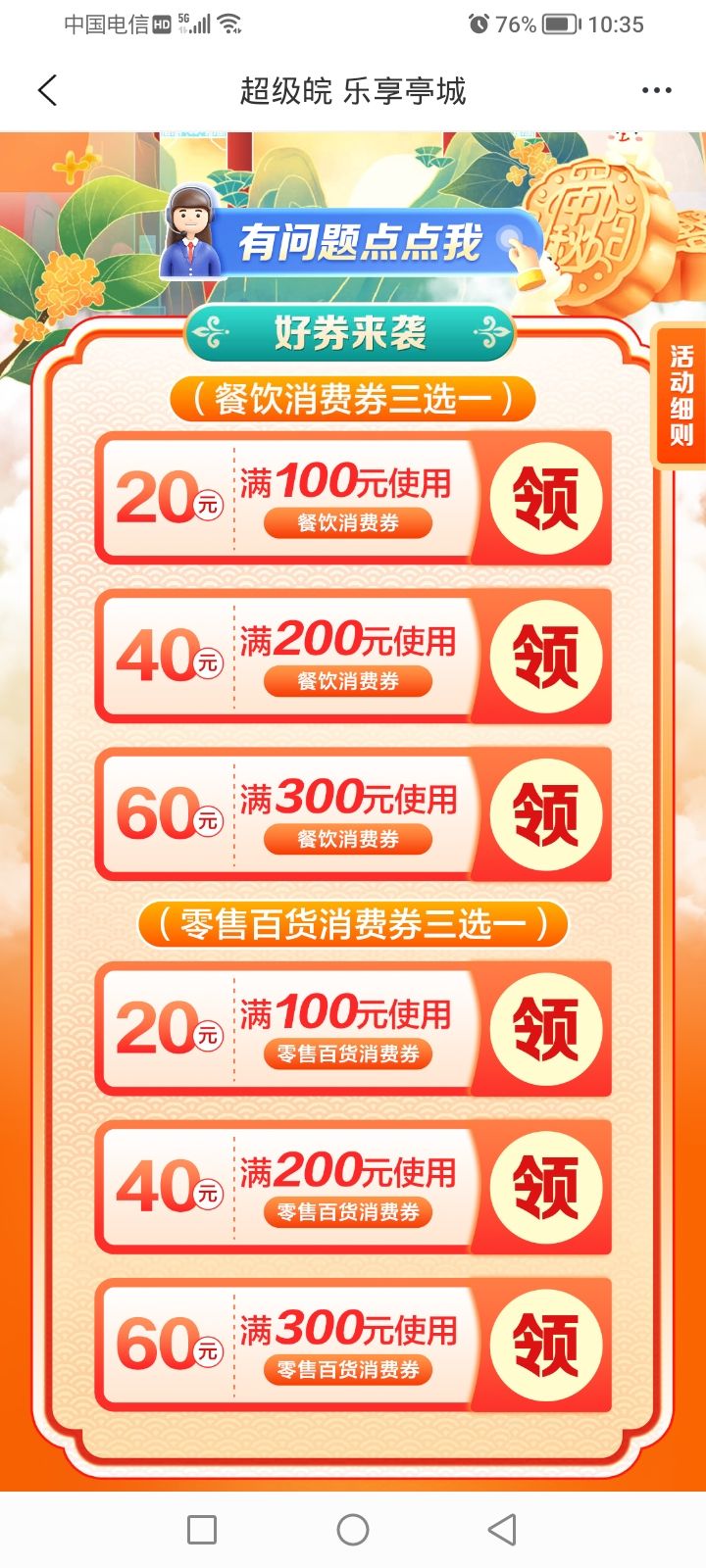
Task: Go to the system home screen
Action: coord(353,1530)
